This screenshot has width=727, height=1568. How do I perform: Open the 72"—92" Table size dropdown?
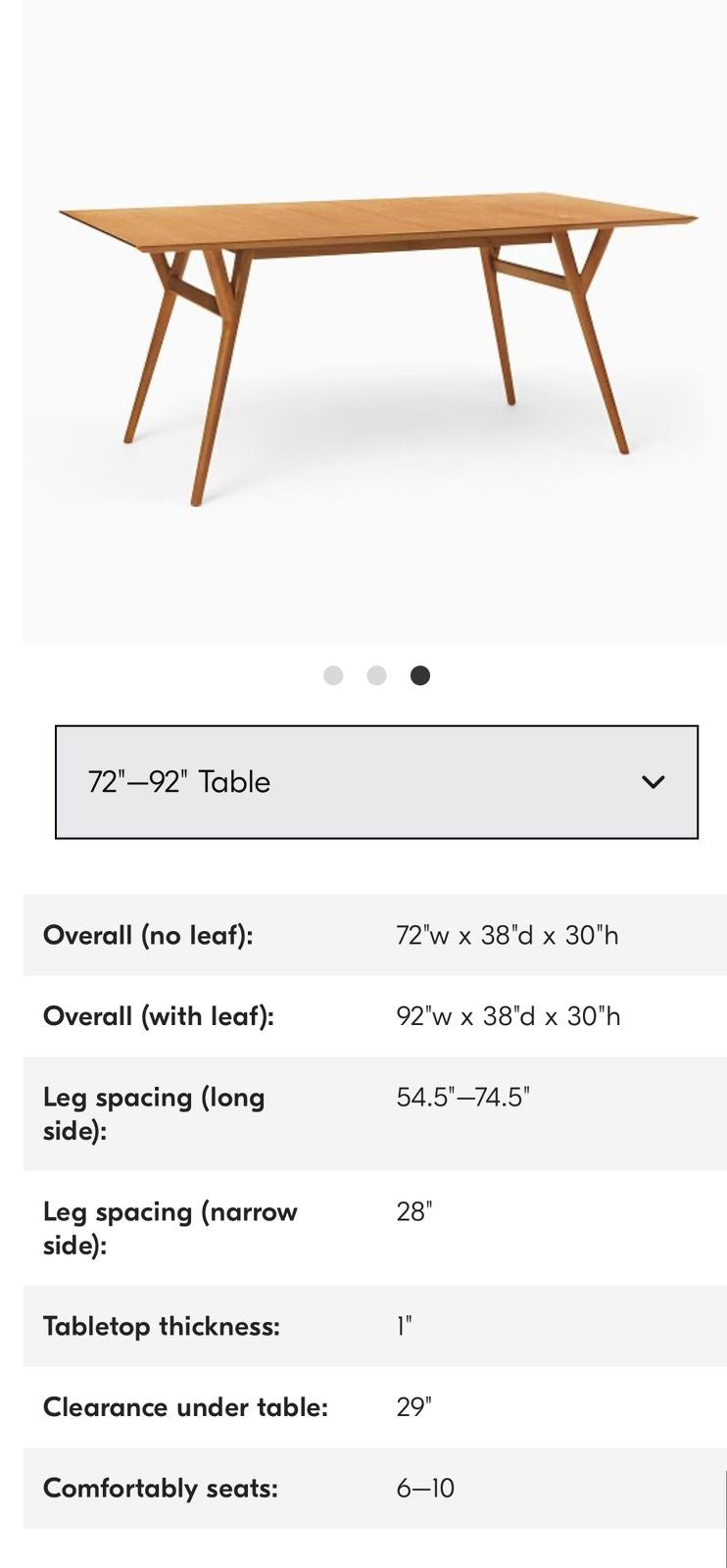[376, 782]
